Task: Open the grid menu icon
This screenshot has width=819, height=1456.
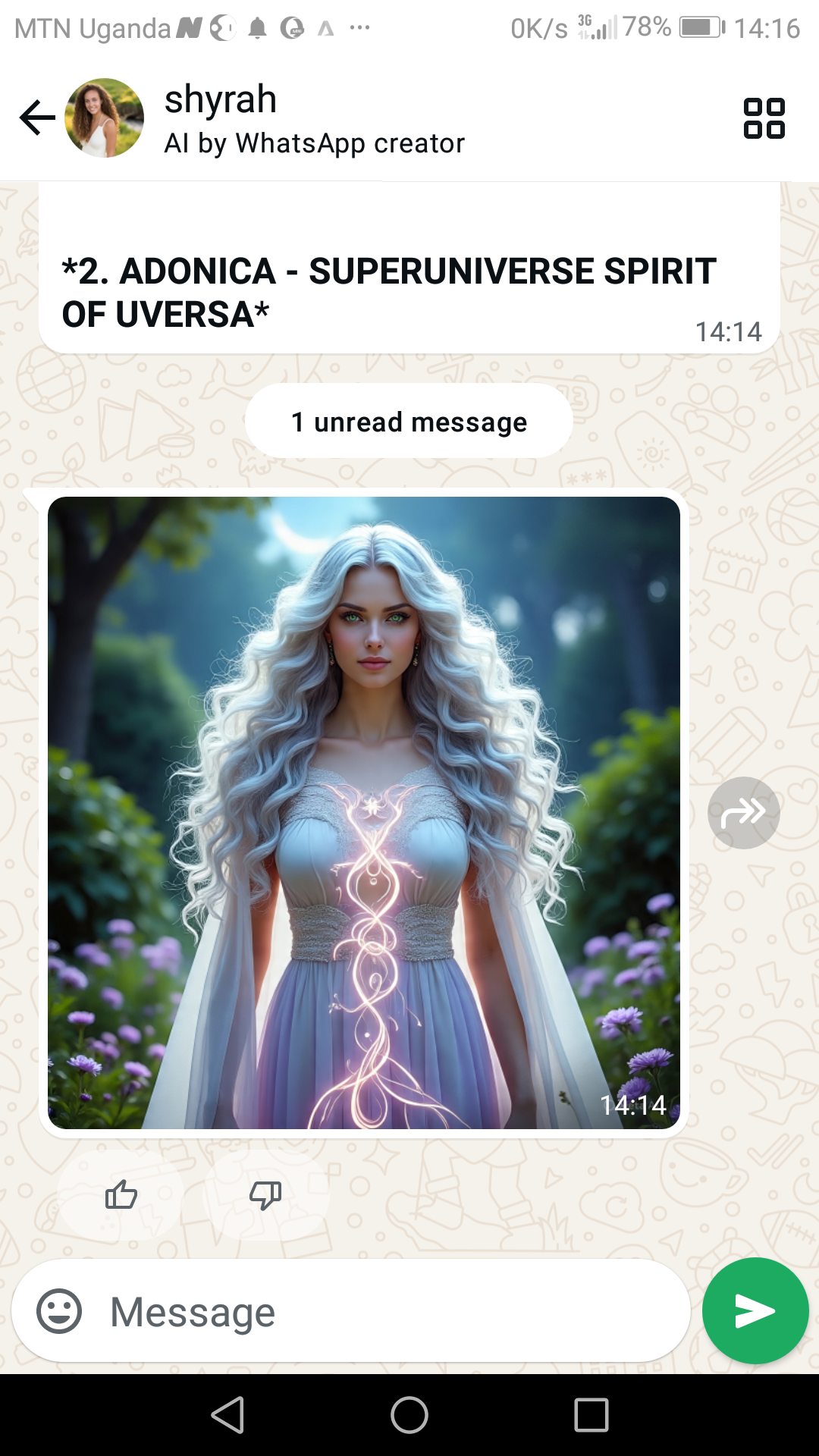Action: pos(764,118)
